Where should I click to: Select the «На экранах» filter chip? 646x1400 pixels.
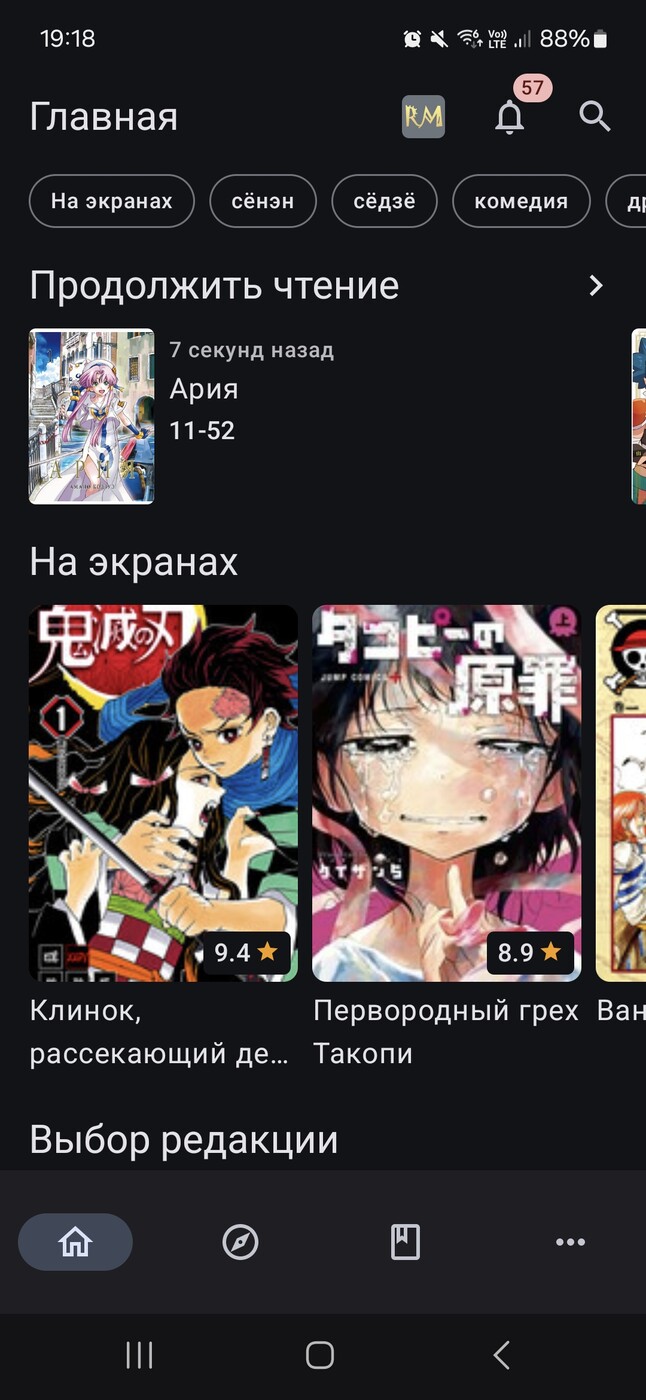112,201
